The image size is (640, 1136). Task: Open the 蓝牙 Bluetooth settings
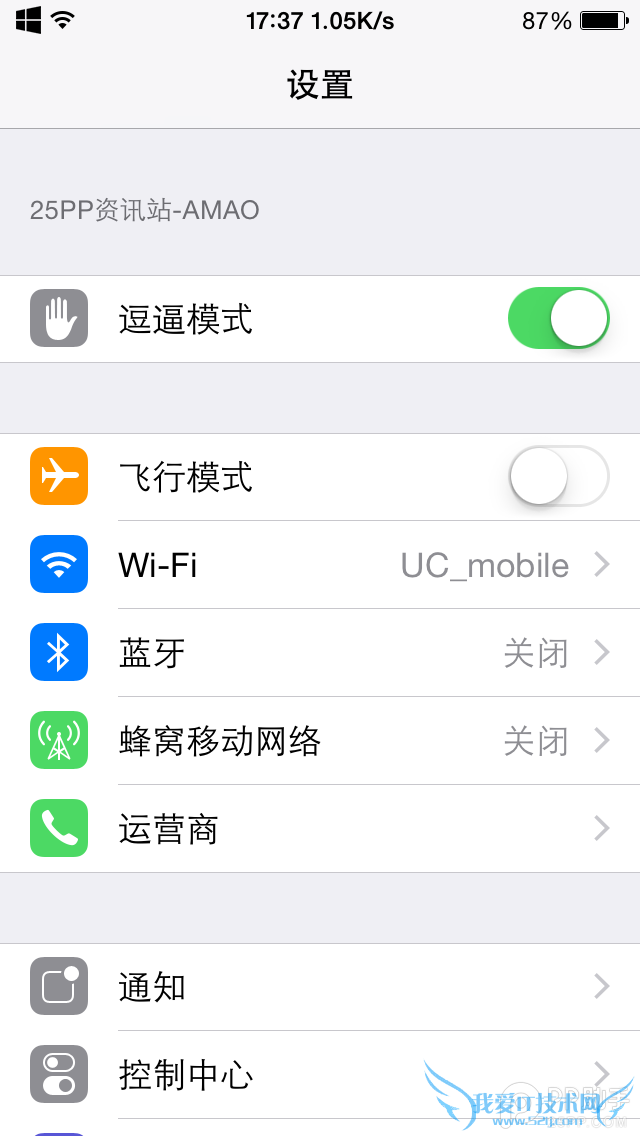[x=320, y=653]
